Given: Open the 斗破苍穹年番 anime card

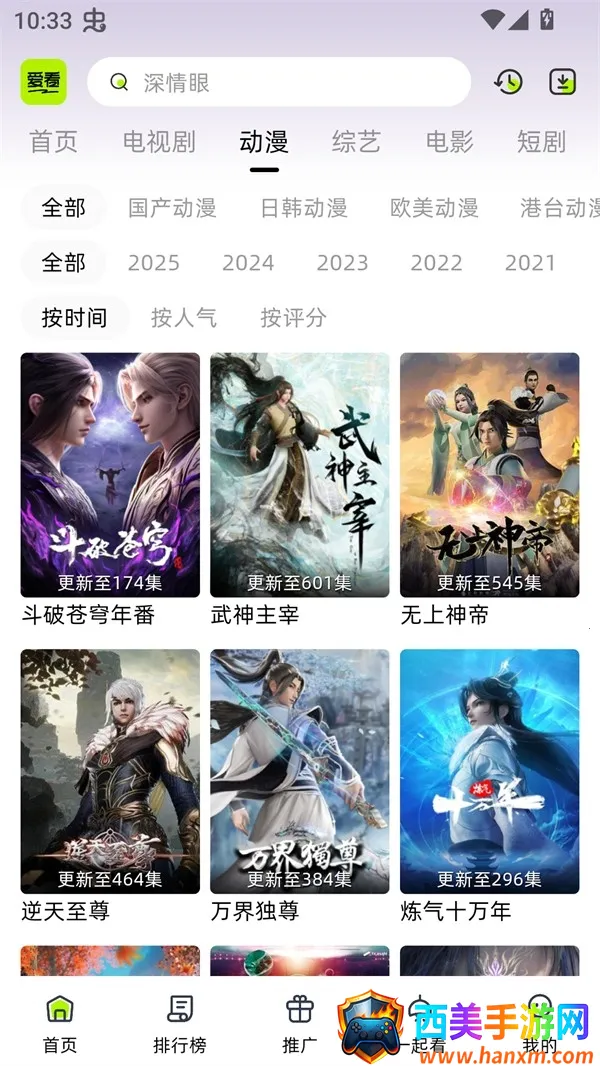Looking at the screenshot, I should pos(110,475).
